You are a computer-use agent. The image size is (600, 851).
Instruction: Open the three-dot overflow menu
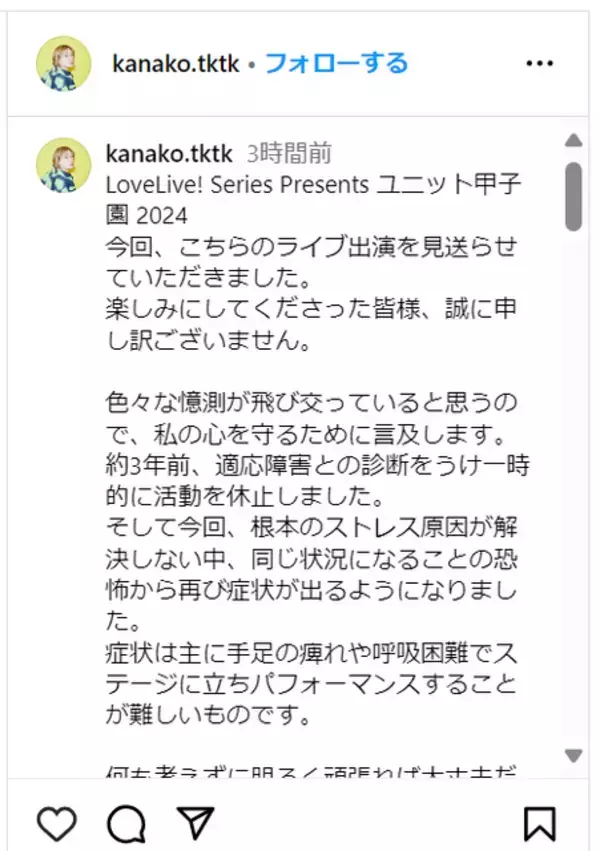(x=539, y=63)
